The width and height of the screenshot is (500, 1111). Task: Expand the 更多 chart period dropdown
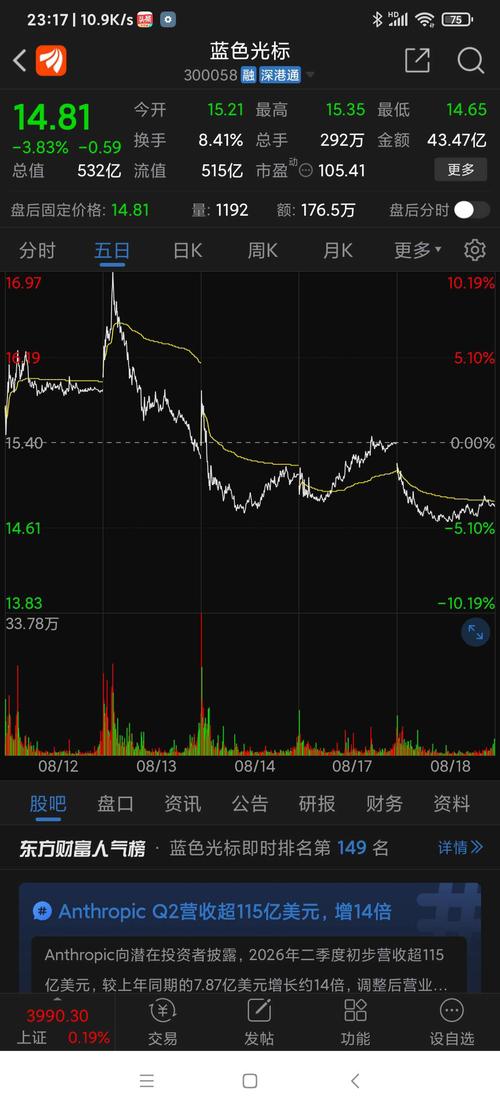(x=417, y=250)
